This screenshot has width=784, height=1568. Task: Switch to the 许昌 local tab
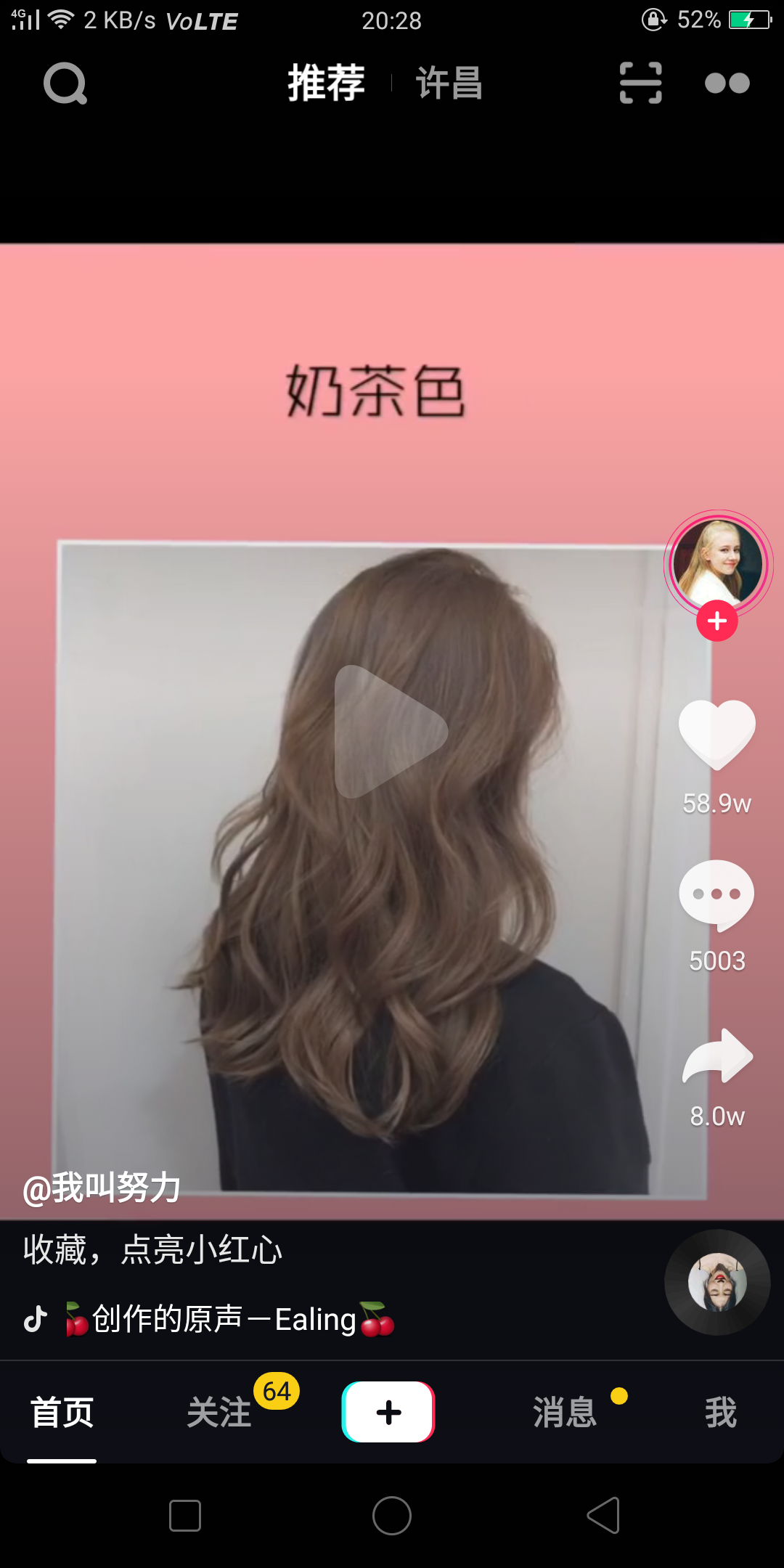tap(449, 83)
